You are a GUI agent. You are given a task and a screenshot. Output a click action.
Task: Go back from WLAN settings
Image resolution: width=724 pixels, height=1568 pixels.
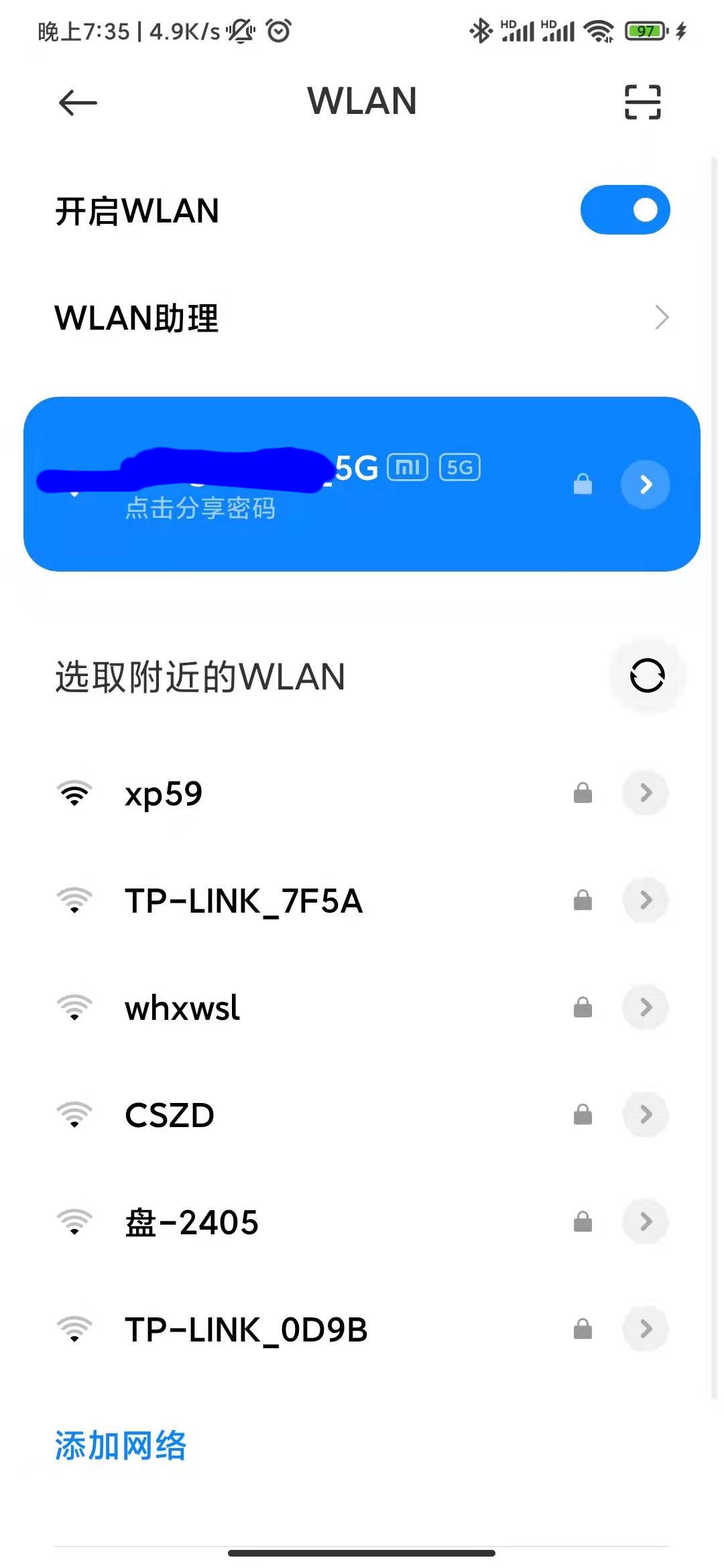pyautogui.click(x=78, y=103)
